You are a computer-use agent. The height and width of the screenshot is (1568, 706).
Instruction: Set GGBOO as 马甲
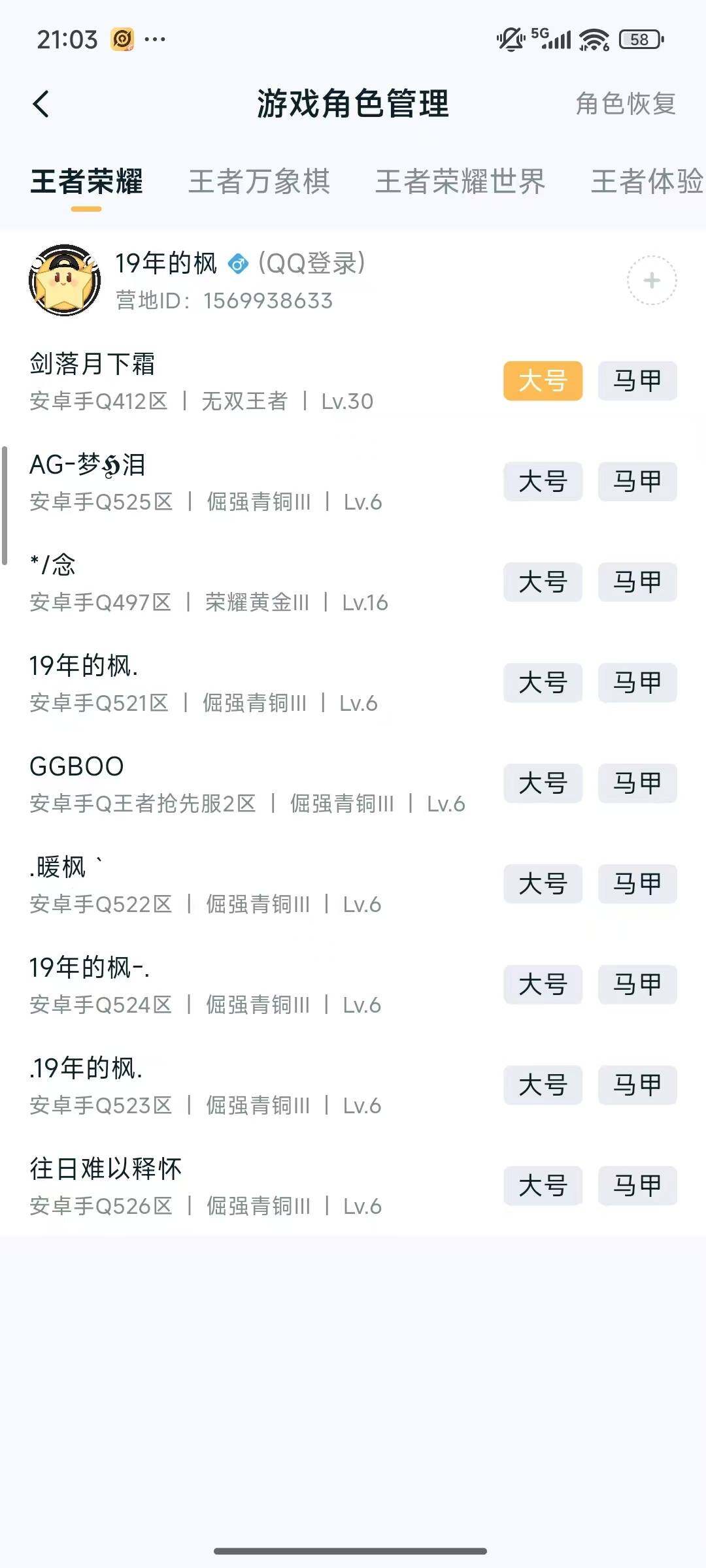click(637, 783)
